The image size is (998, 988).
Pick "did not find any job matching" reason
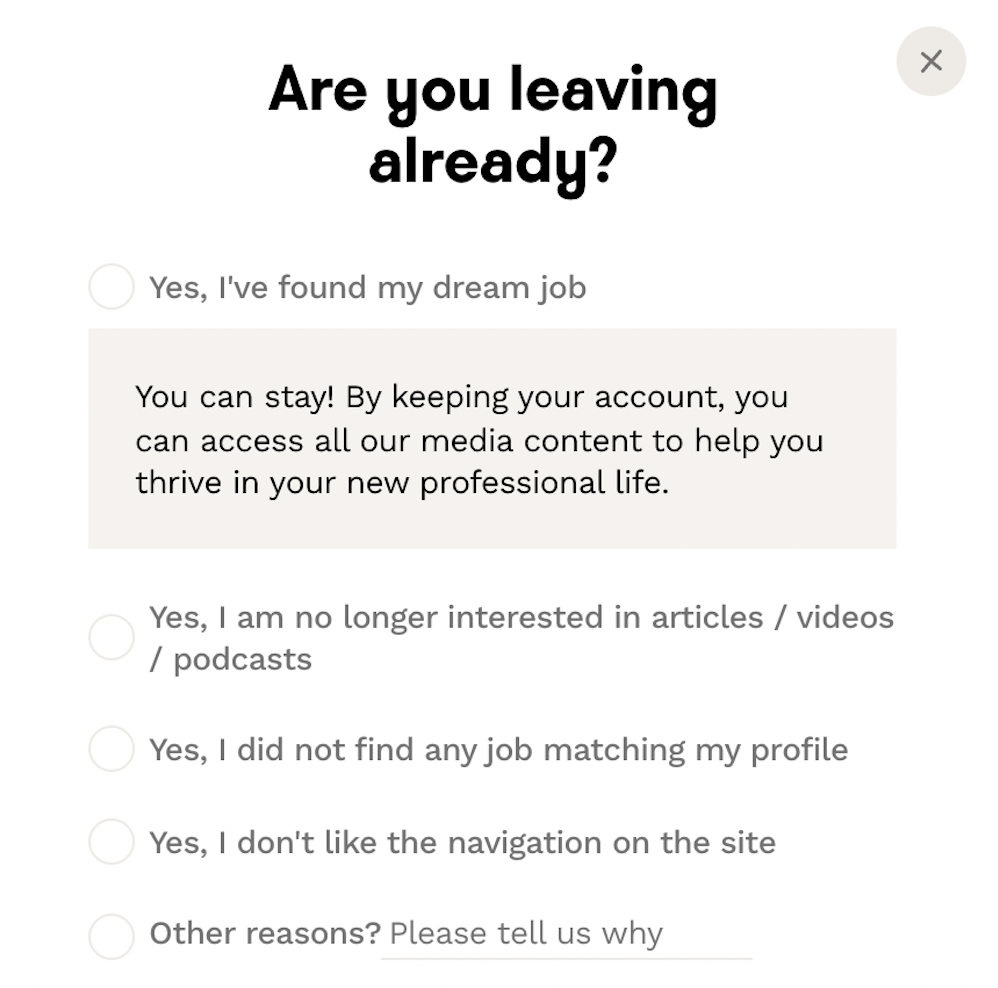pyautogui.click(x=111, y=749)
